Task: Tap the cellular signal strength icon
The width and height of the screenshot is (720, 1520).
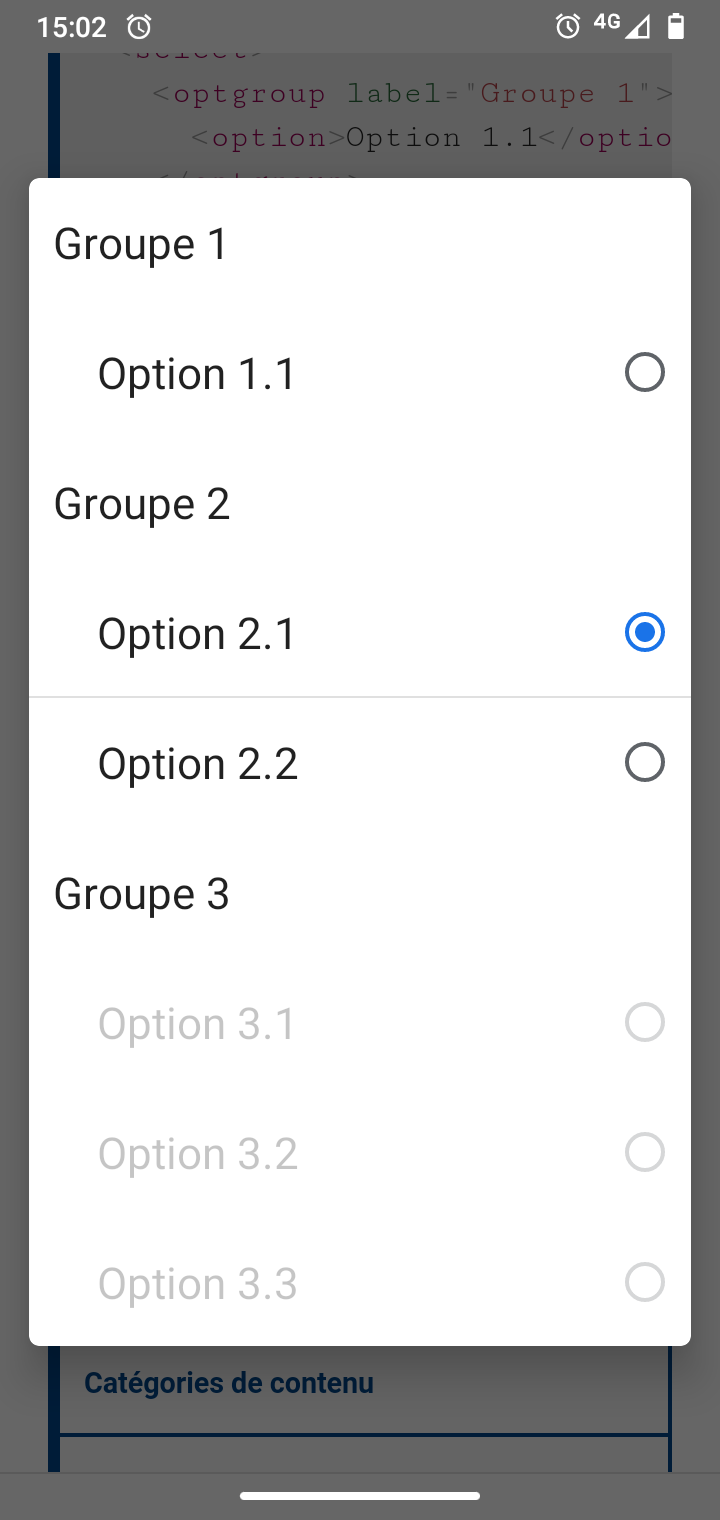Action: pyautogui.click(x=640, y=26)
